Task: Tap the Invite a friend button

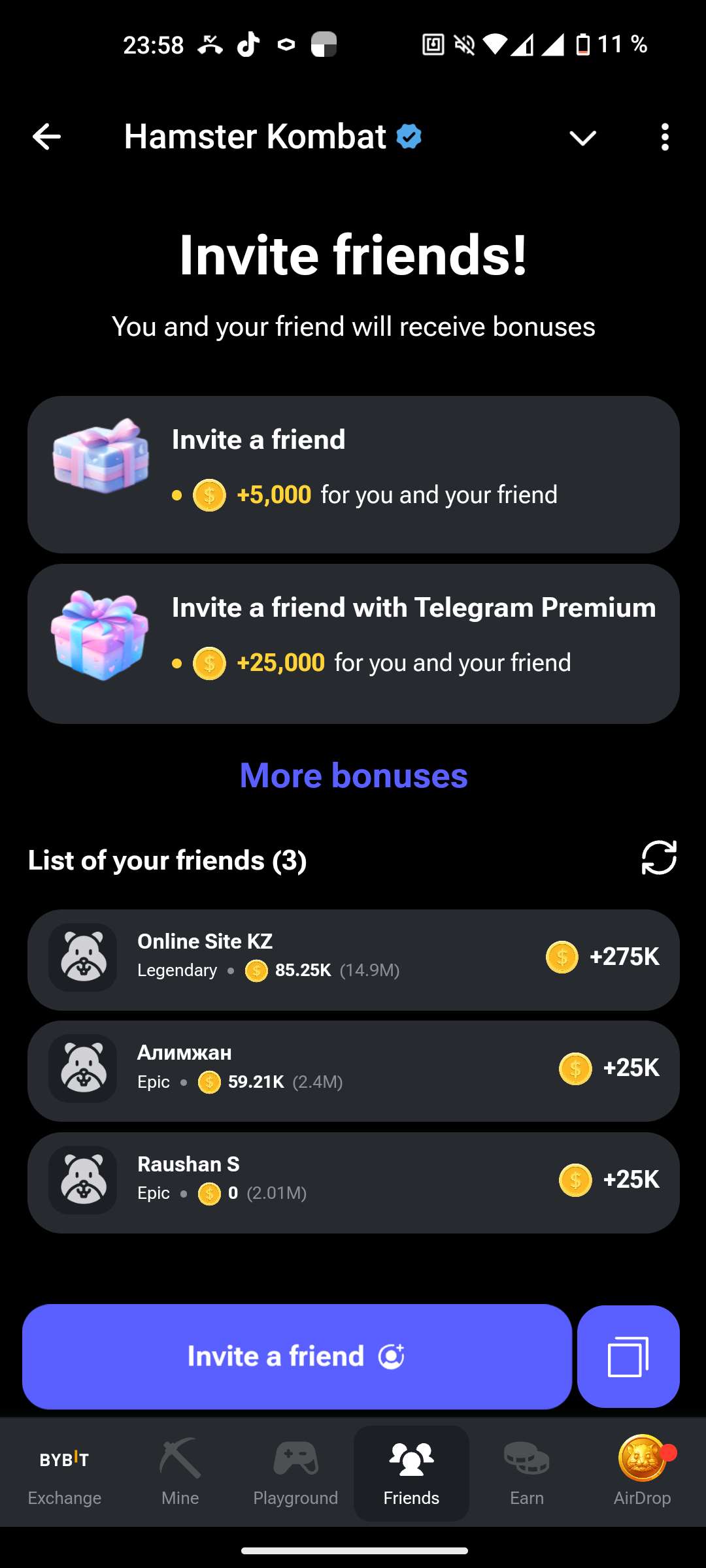Action: (297, 1356)
